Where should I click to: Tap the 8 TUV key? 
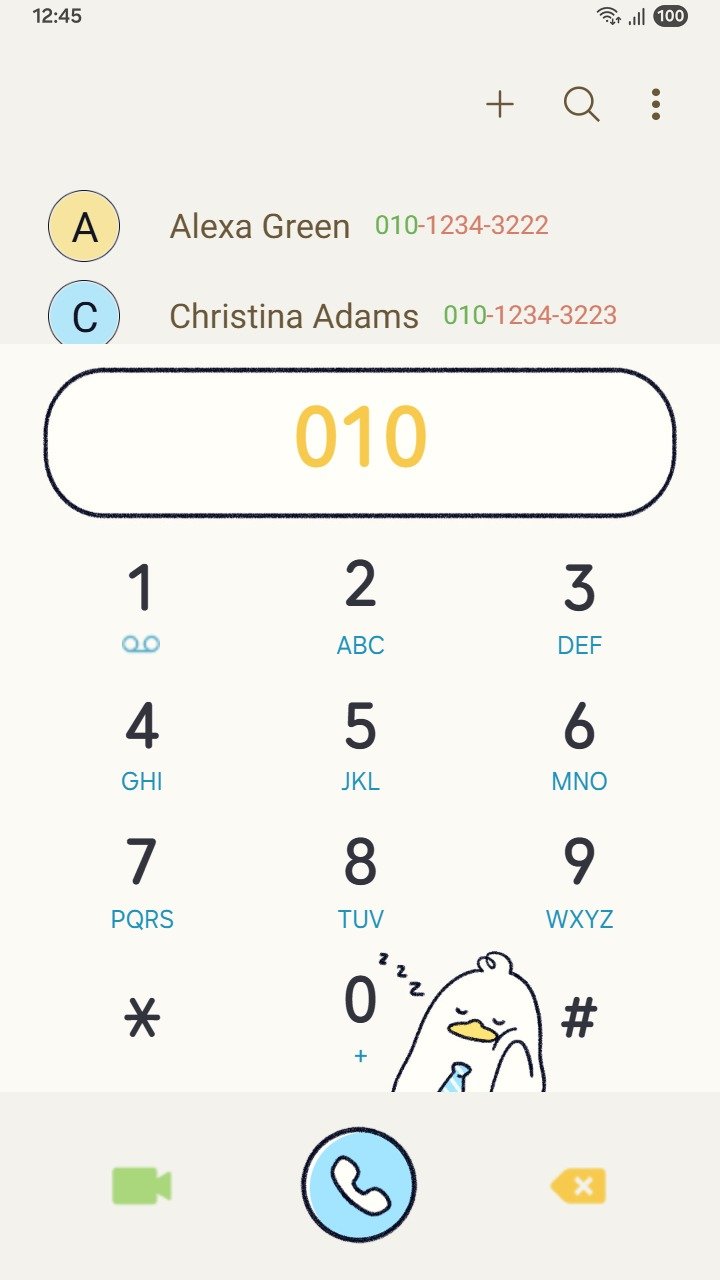pyautogui.click(x=360, y=879)
